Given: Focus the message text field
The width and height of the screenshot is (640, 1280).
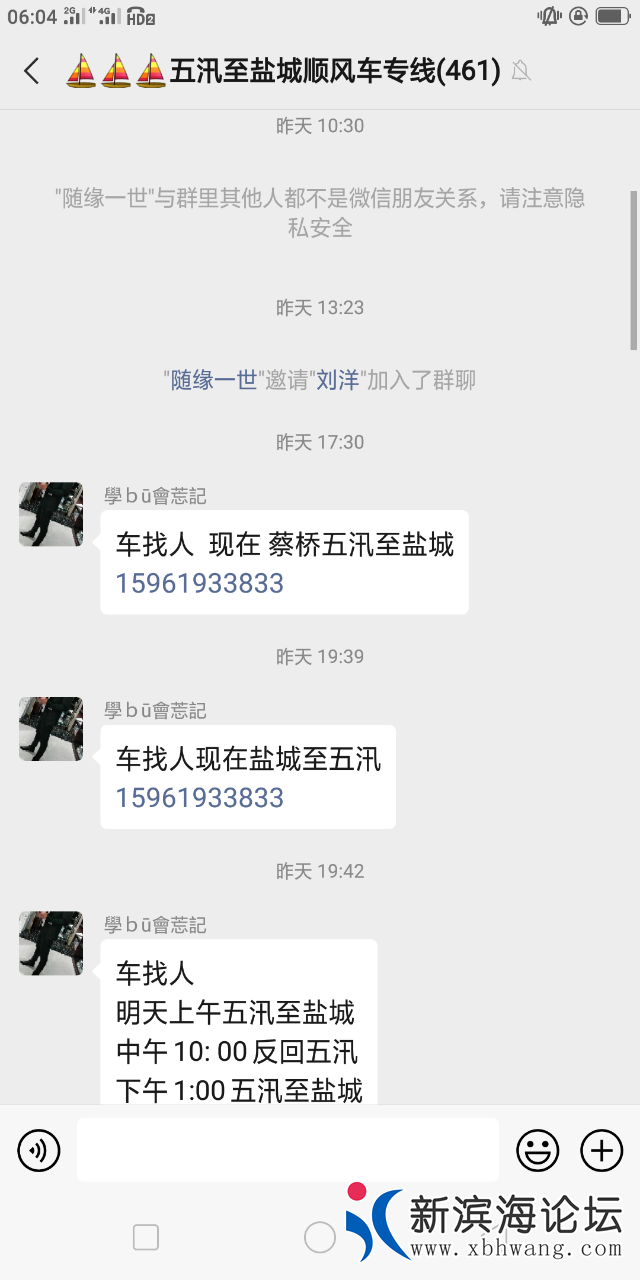Looking at the screenshot, I should (287, 1150).
